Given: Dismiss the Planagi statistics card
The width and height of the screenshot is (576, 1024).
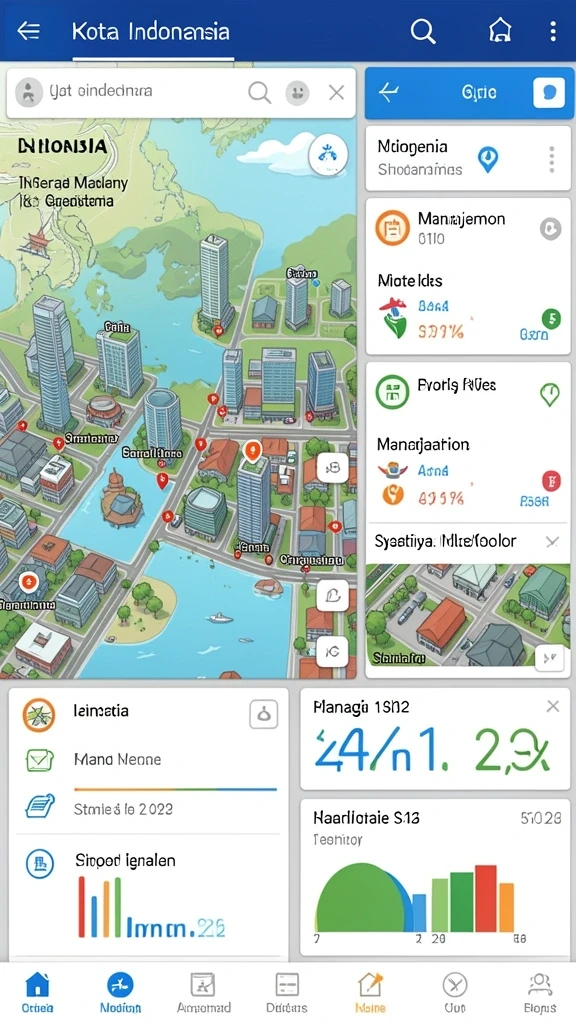Looking at the screenshot, I should [552, 706].
